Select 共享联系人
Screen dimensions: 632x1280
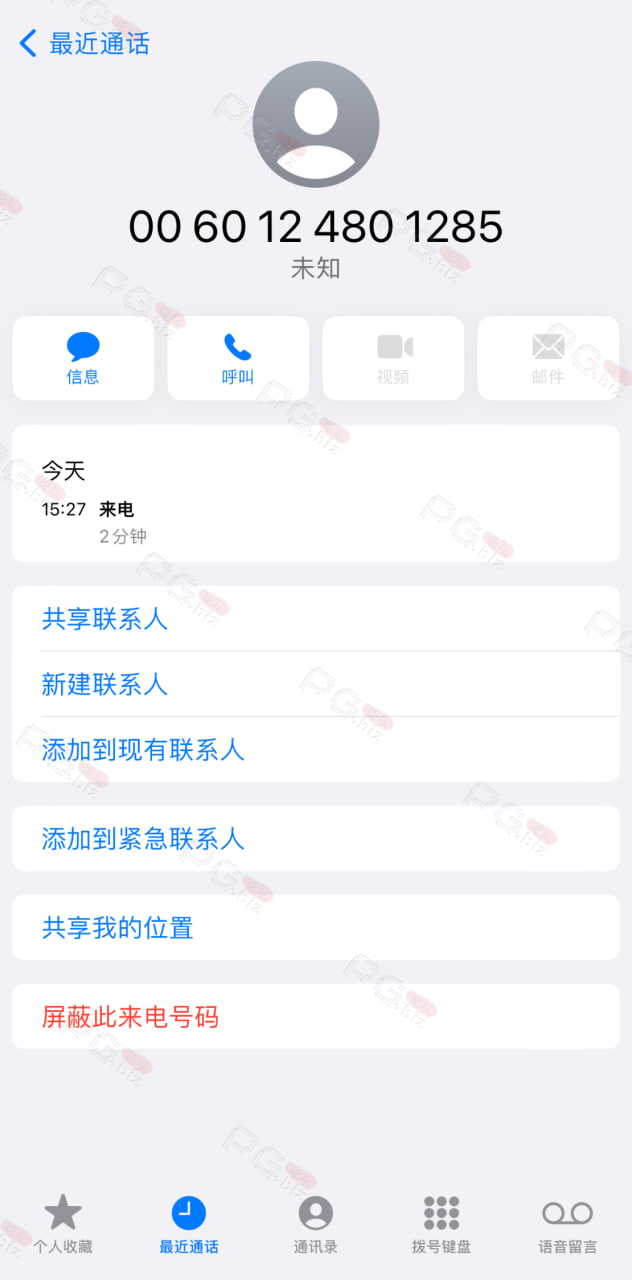[316, 619]
